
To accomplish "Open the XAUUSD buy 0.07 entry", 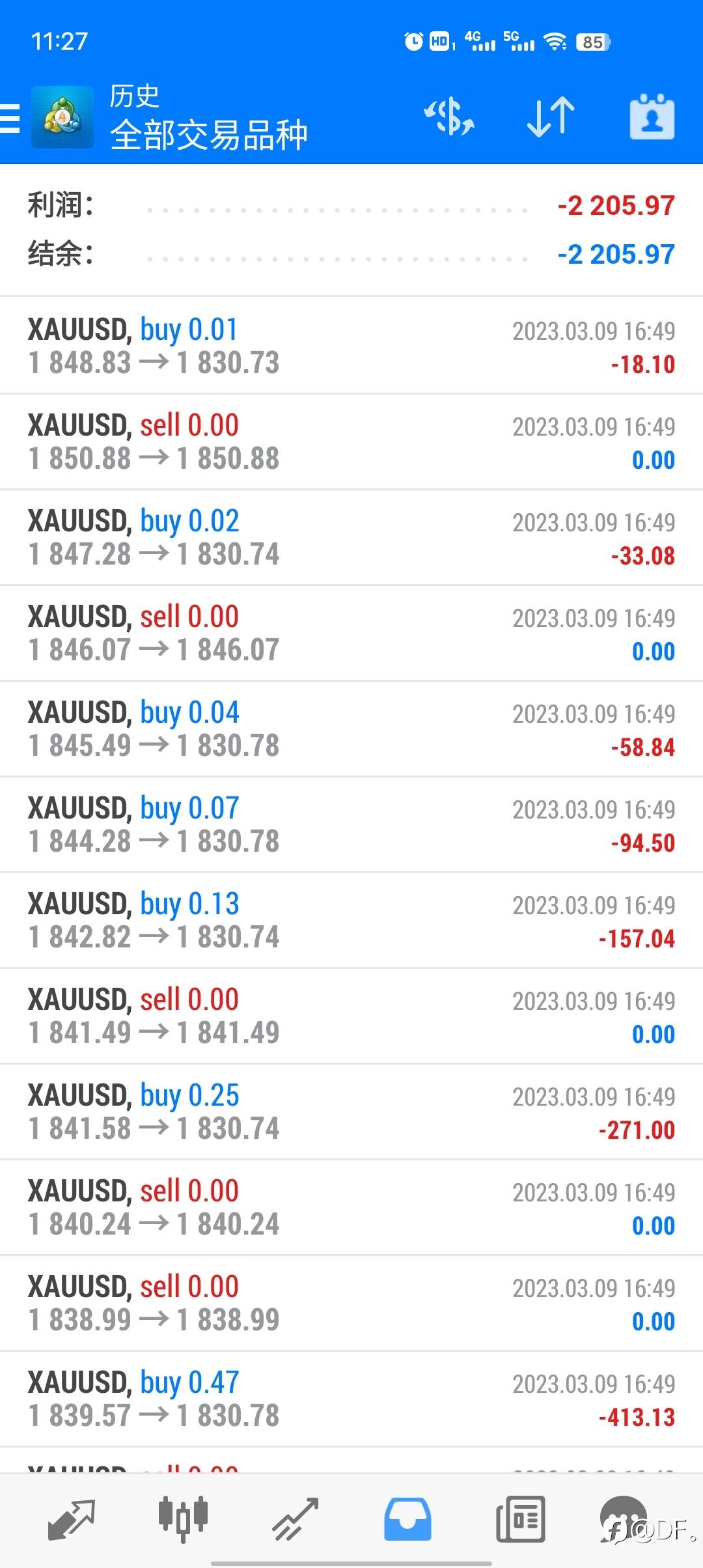I will [351, 824].
